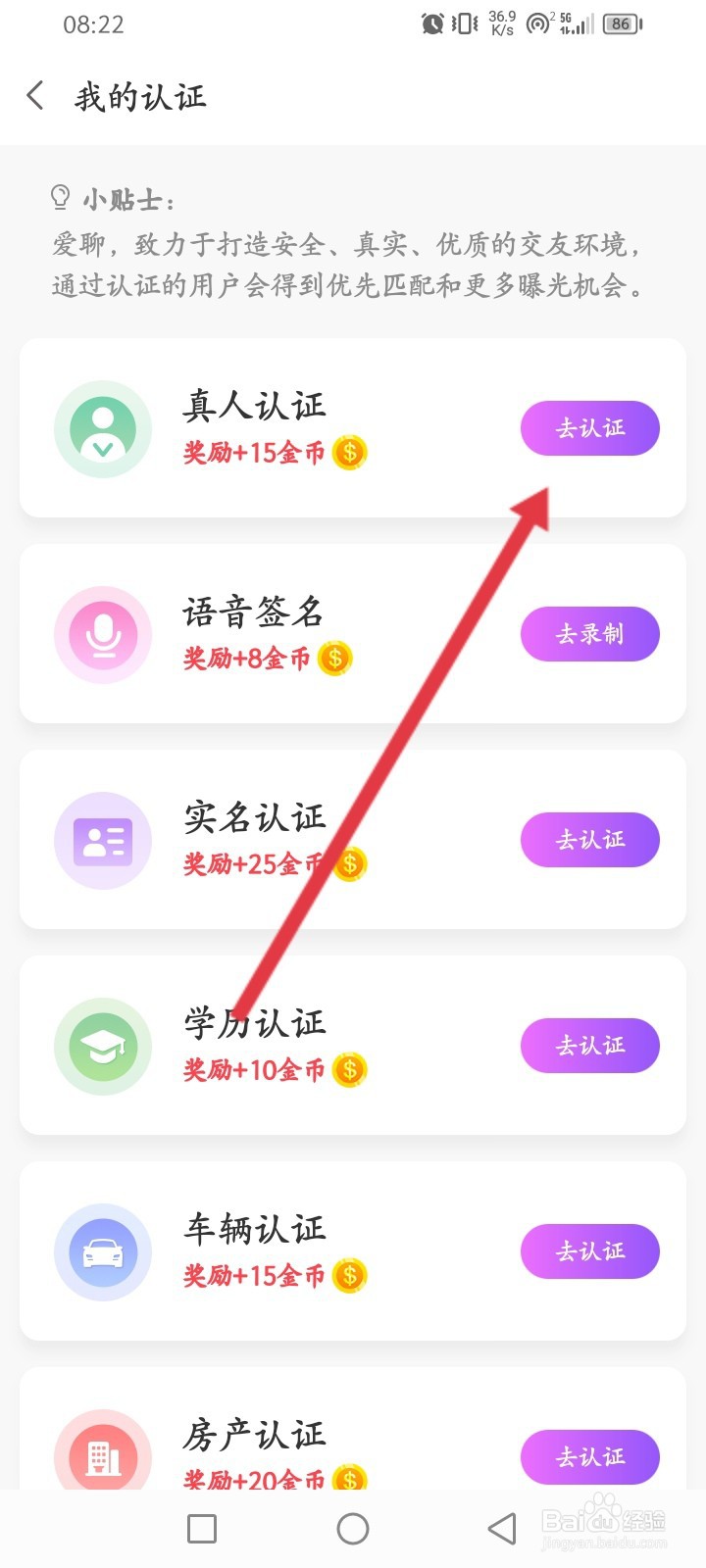Click the ID card icon for 实名认证
This screenshot has width=706, height=1568.
tap(103, 840)
